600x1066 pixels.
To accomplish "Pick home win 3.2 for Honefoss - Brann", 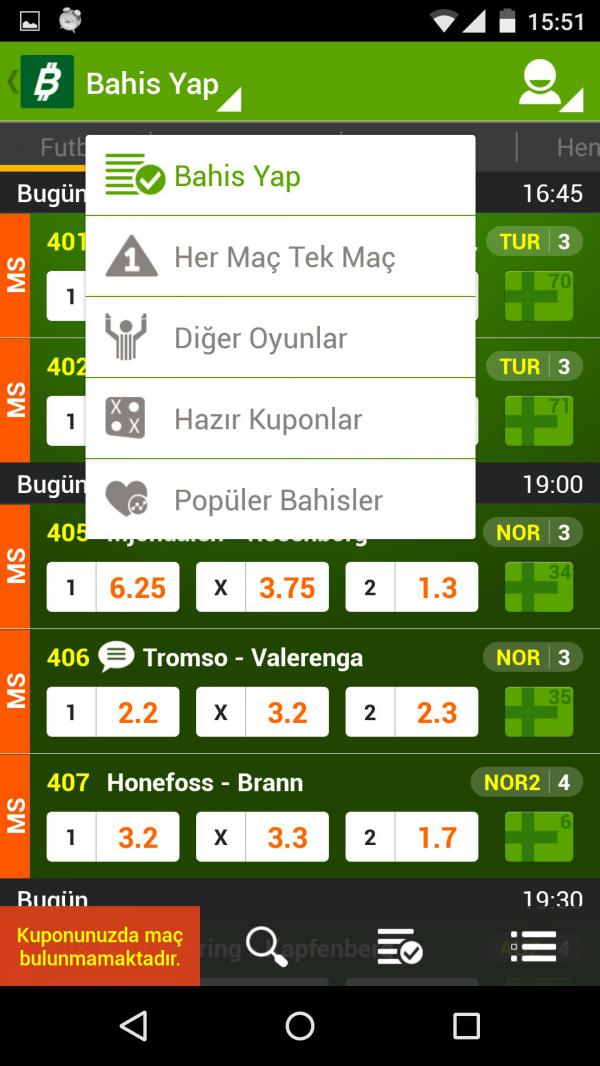I will point(137,837).
